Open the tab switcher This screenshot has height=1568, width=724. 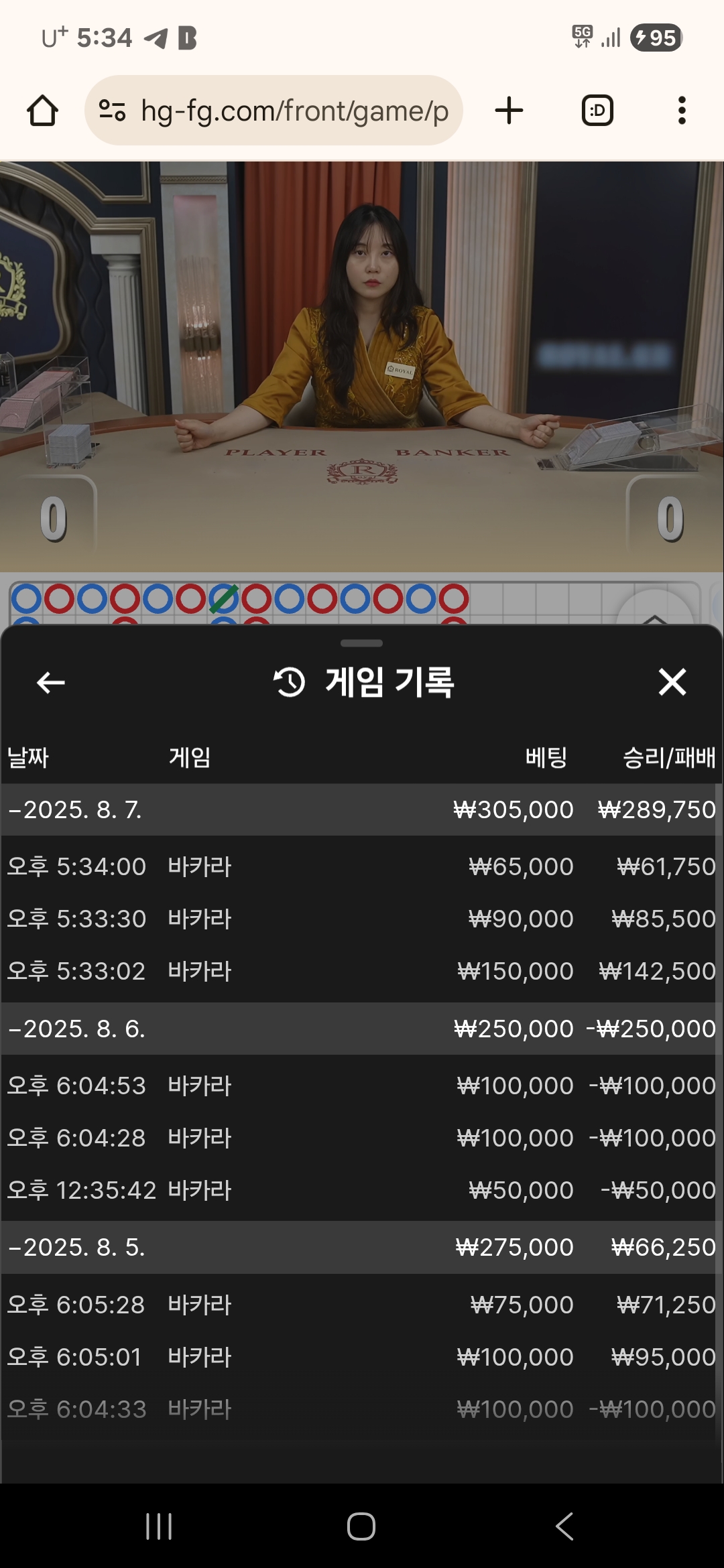tap(597, 111)
